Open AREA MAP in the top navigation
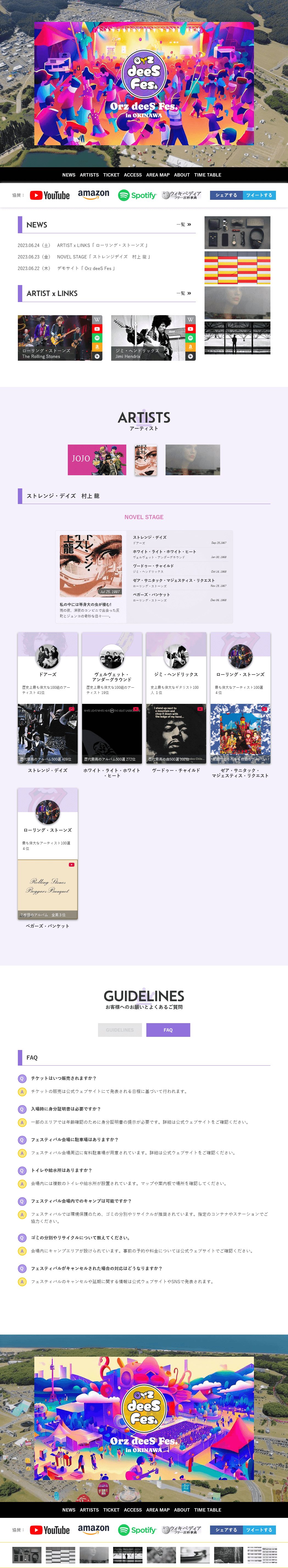 point(157,175)
